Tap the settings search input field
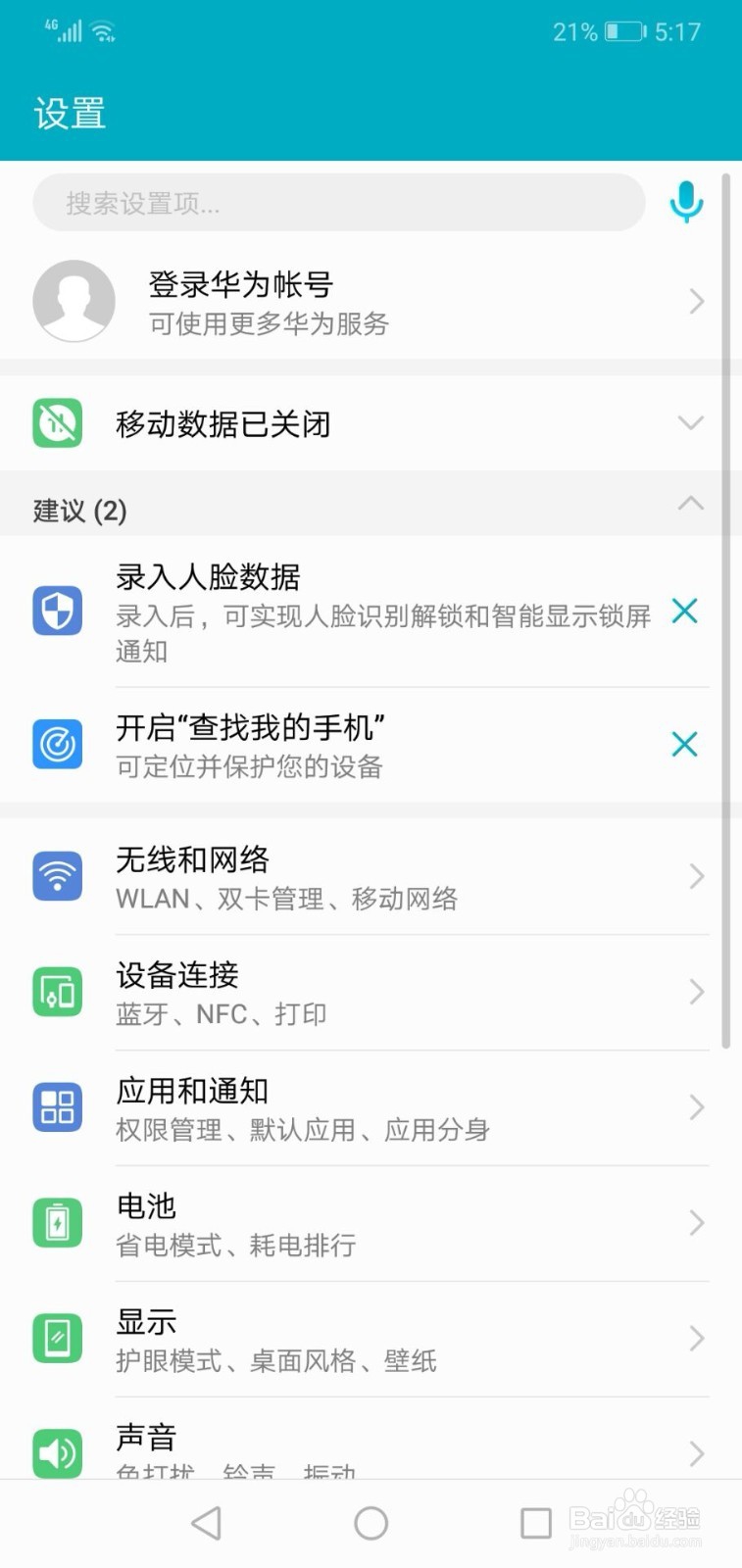This screenshot has width=742, height=1568. pos(338,203)
